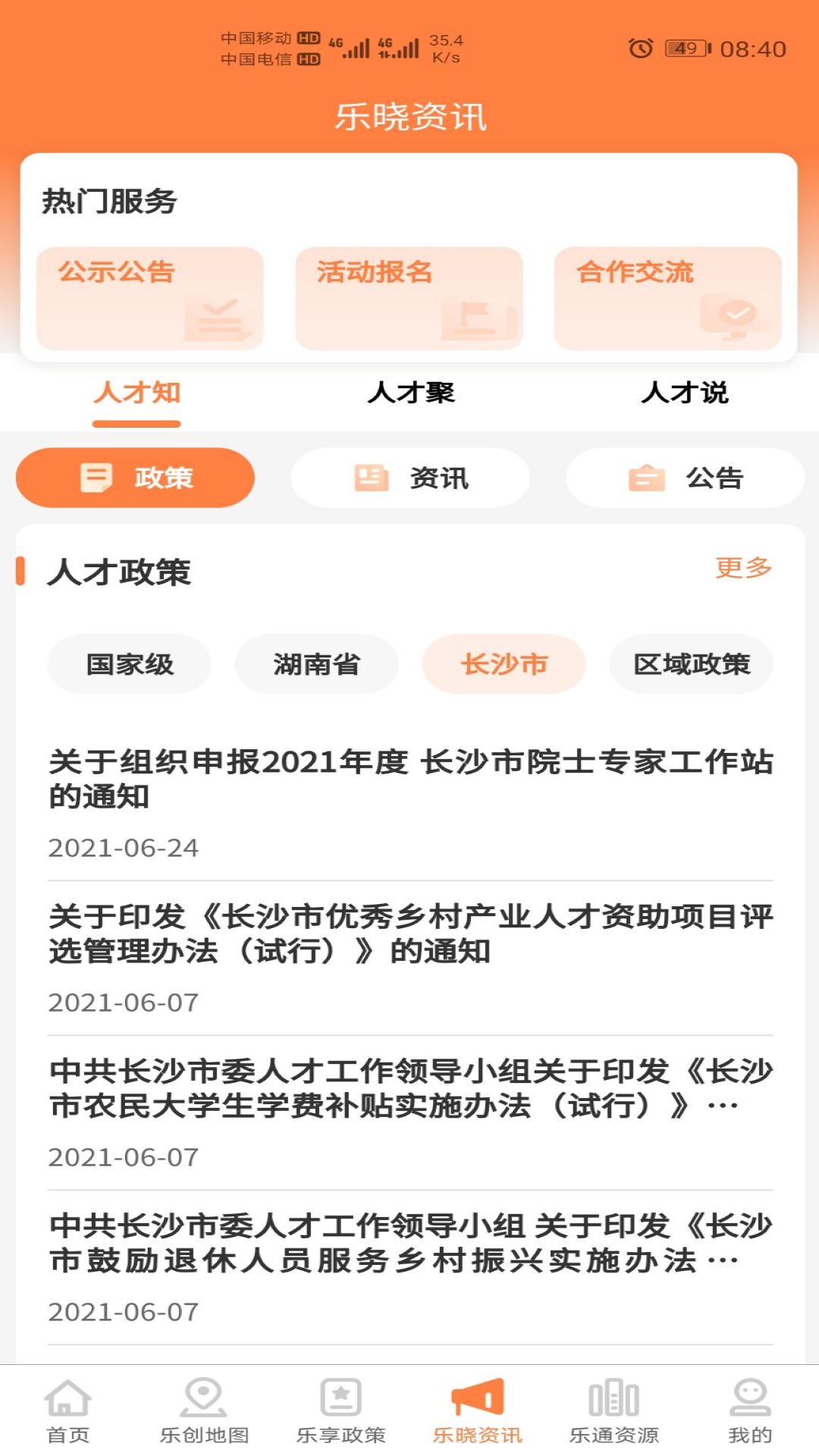Open the 农民大学生学费补贴 policy article
Viewport: 819px width, 1456px height.
tap(409, 1088)
